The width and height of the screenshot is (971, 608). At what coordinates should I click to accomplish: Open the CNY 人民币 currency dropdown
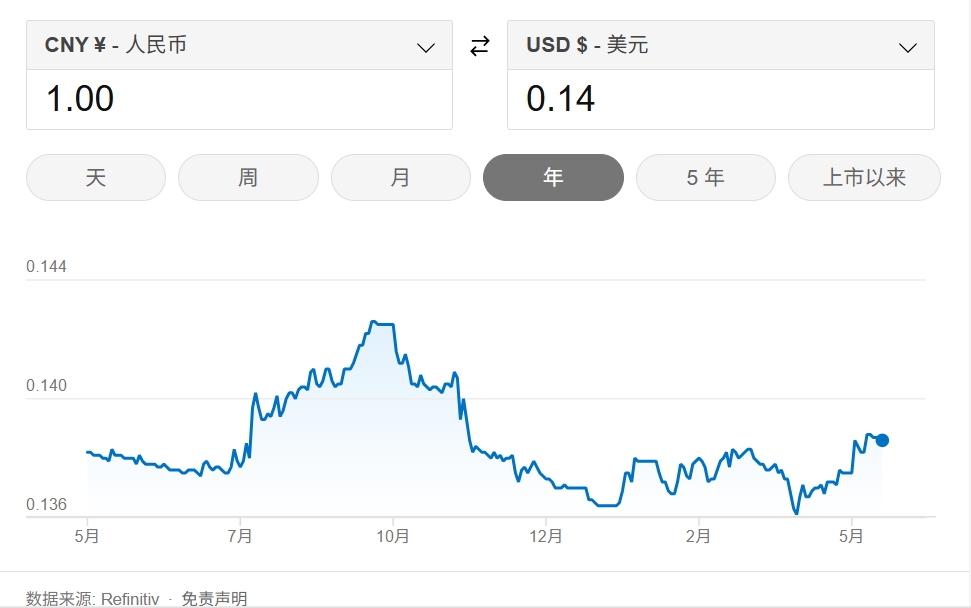(x=239, y=46)
